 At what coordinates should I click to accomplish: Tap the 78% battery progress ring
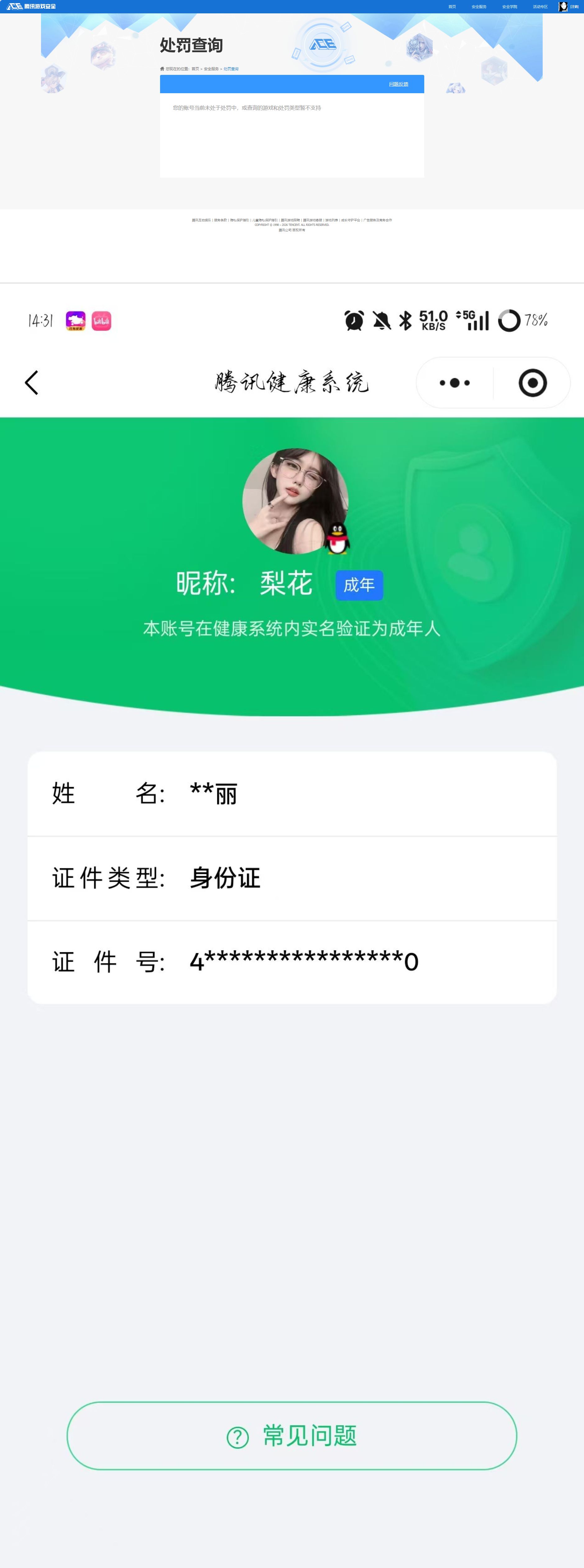point(509,319)
